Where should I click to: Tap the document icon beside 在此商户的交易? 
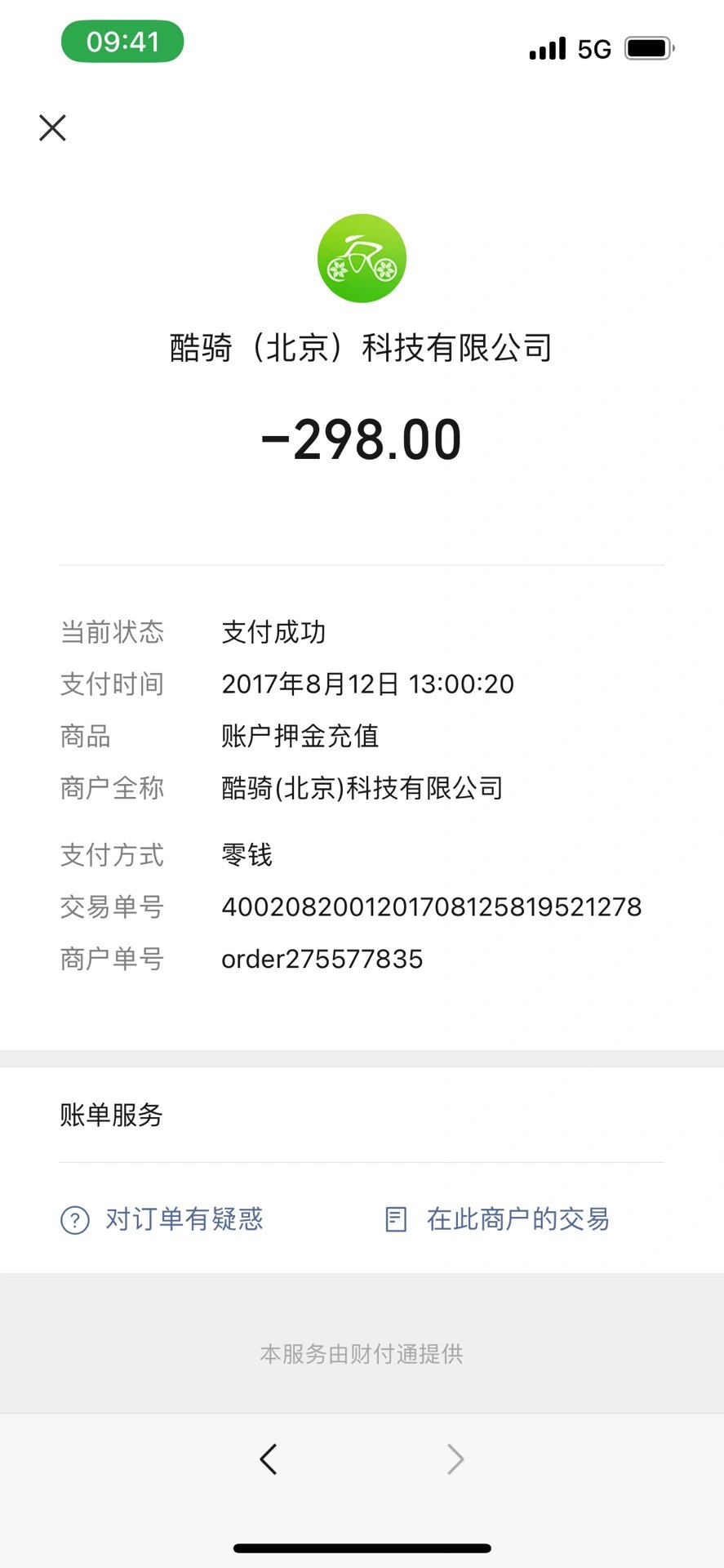click(x=397, y=1219)
